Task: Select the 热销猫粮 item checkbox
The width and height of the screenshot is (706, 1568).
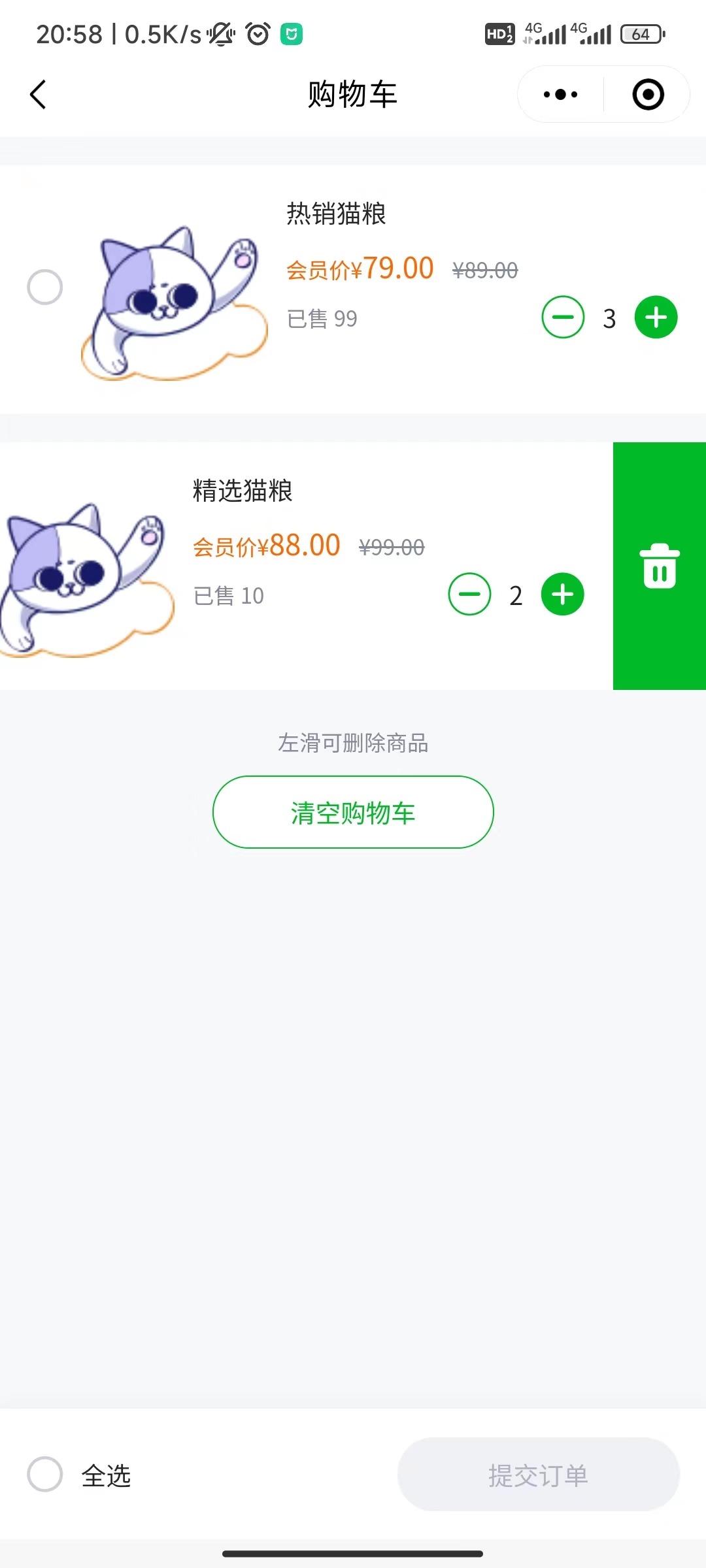Action: pyautogui.click(x=45, y=287)
